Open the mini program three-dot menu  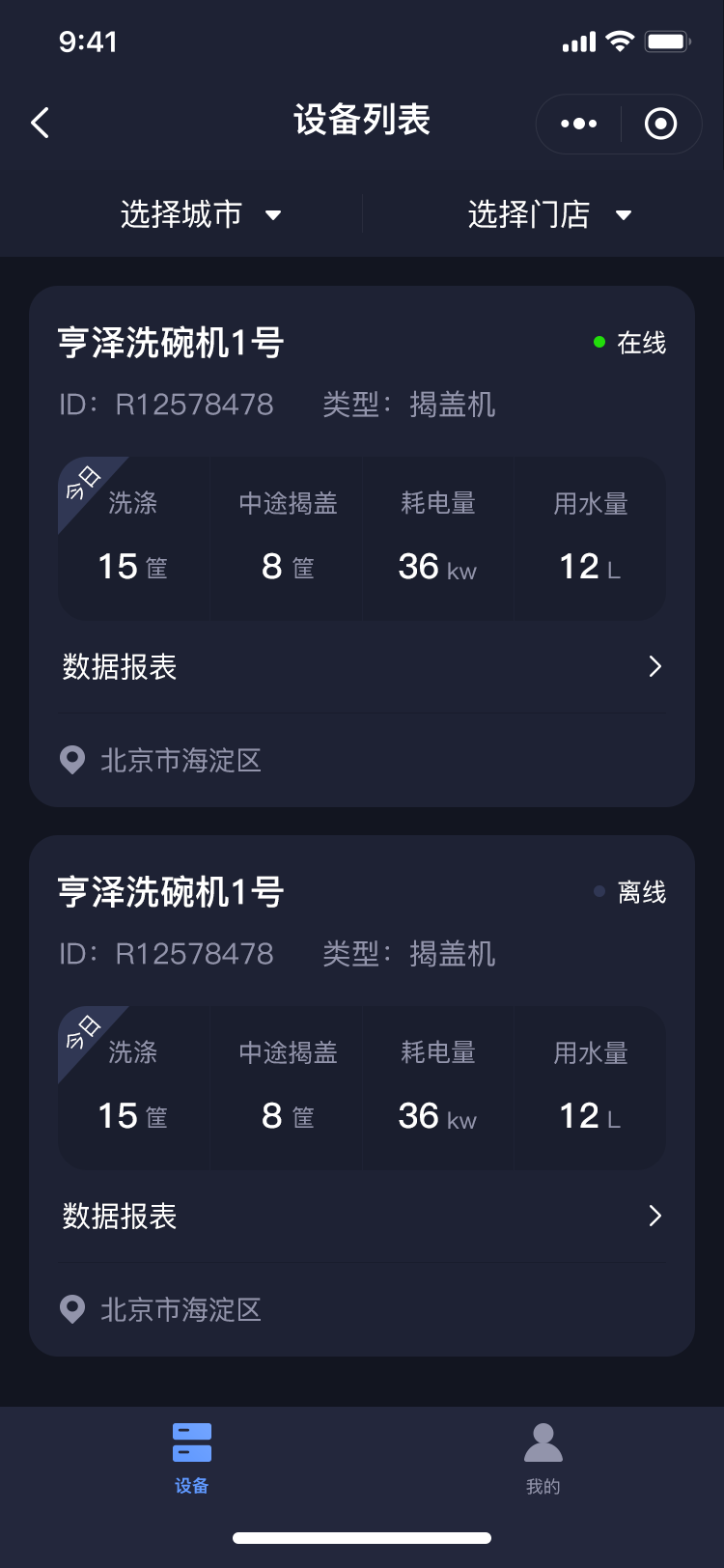(579, 124)
